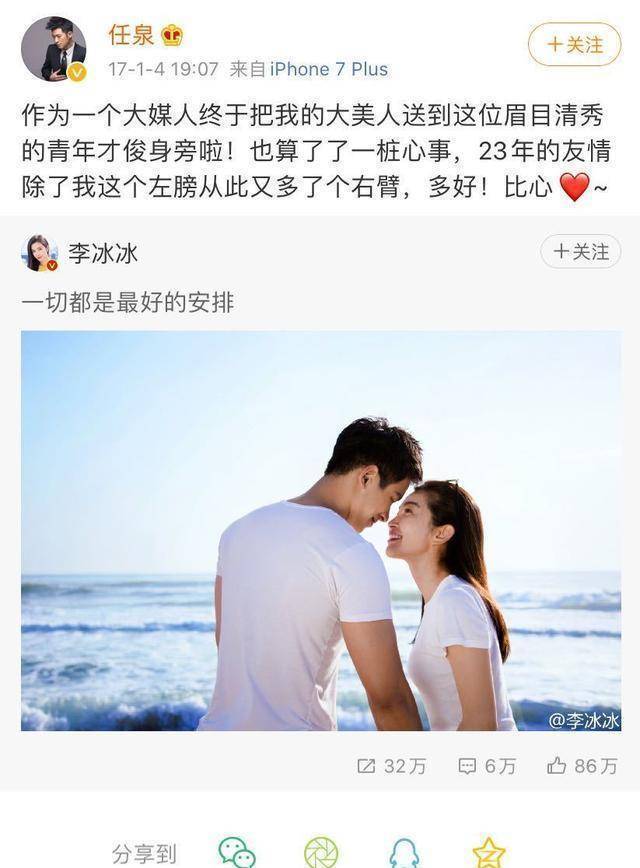
Task: Open the comments showing 6万
Action: [487, 766]
